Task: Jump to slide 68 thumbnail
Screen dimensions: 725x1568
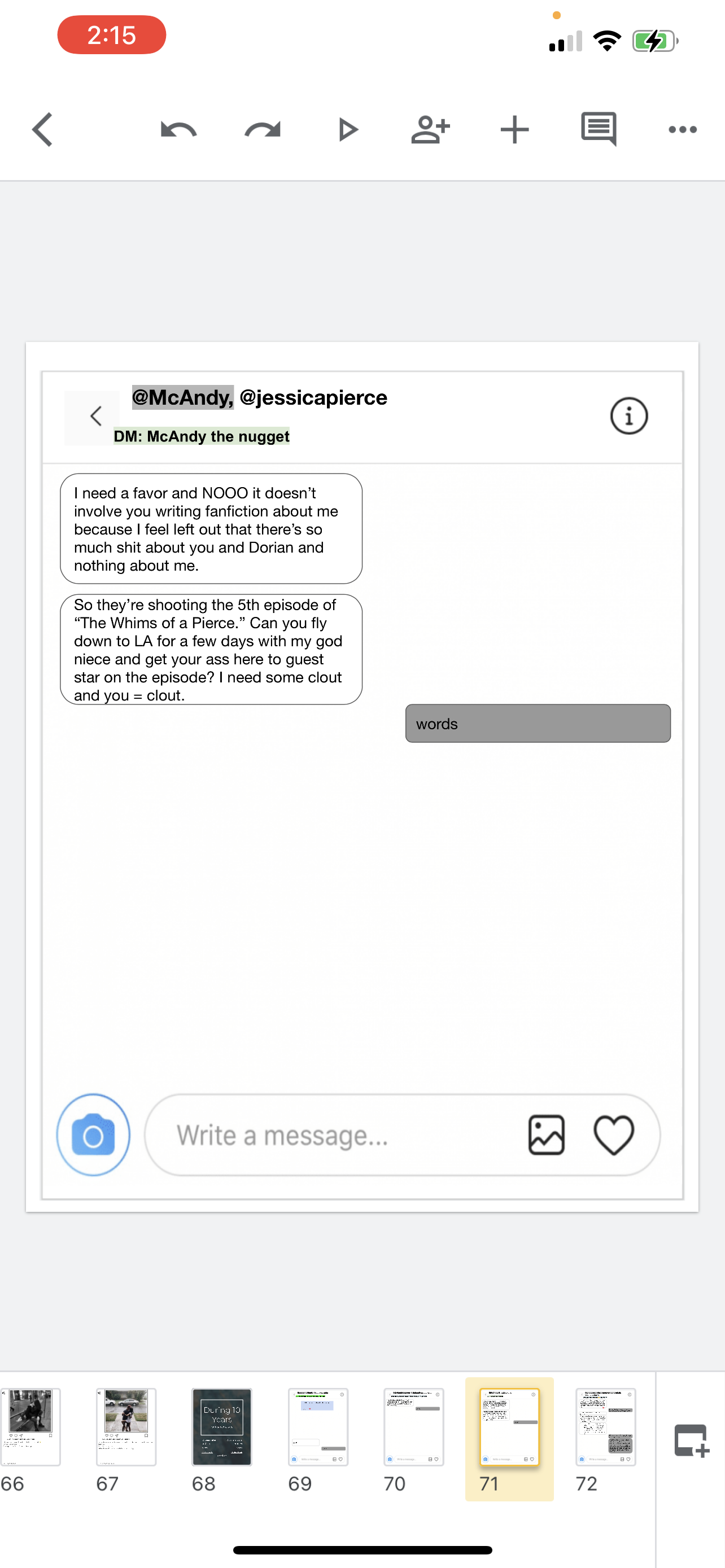Action: pos(221,1426)
